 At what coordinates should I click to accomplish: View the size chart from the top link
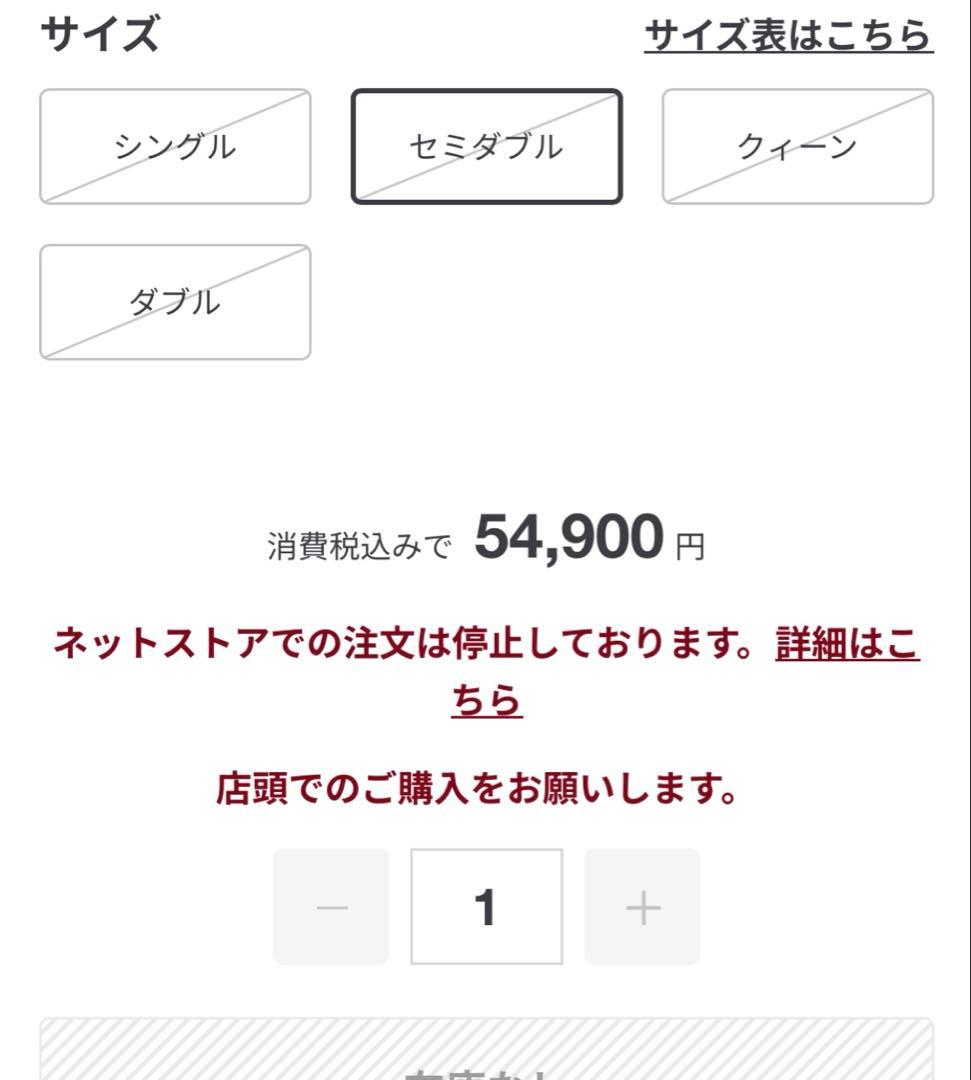pyautogui.click(x=789, y=35)
